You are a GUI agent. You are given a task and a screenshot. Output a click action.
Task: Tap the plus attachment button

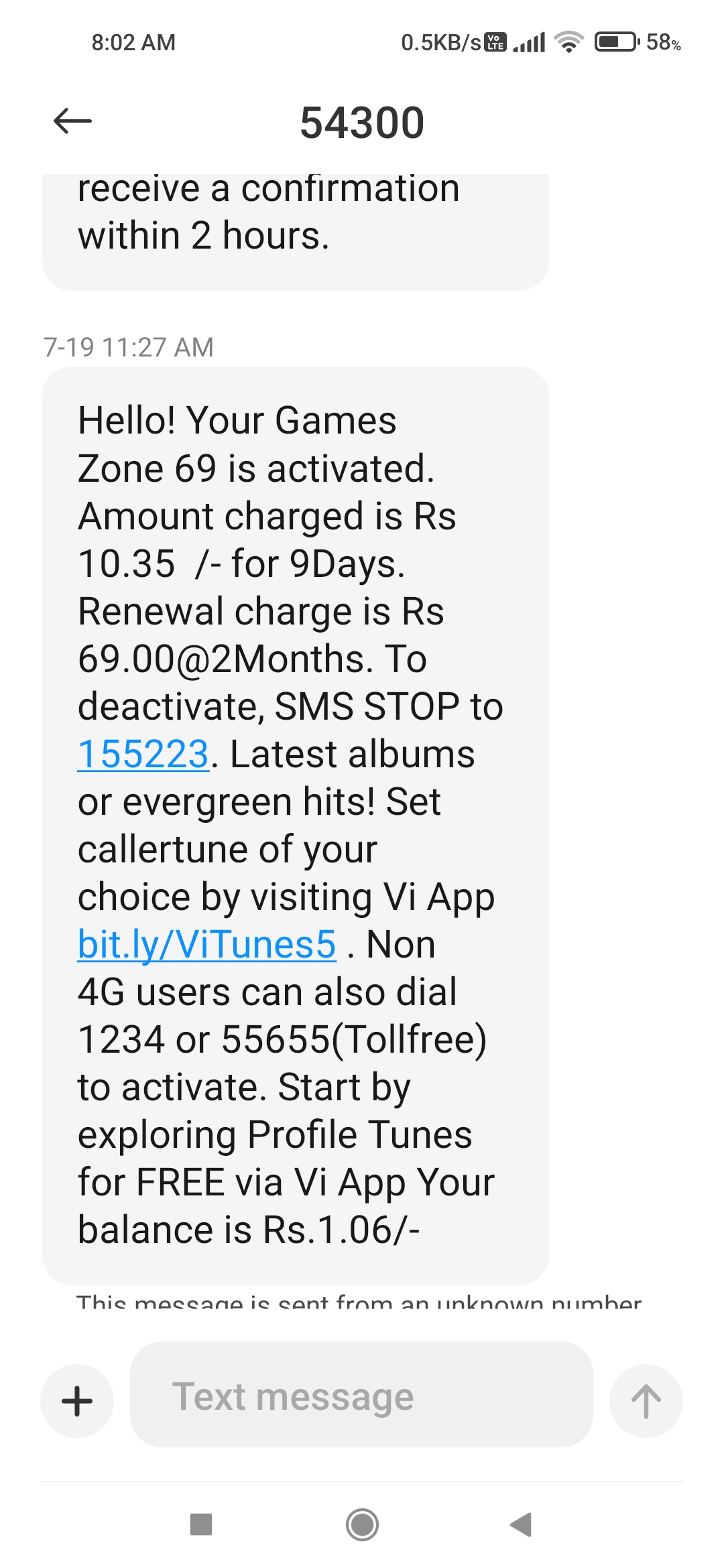(x=77, y=1400)
